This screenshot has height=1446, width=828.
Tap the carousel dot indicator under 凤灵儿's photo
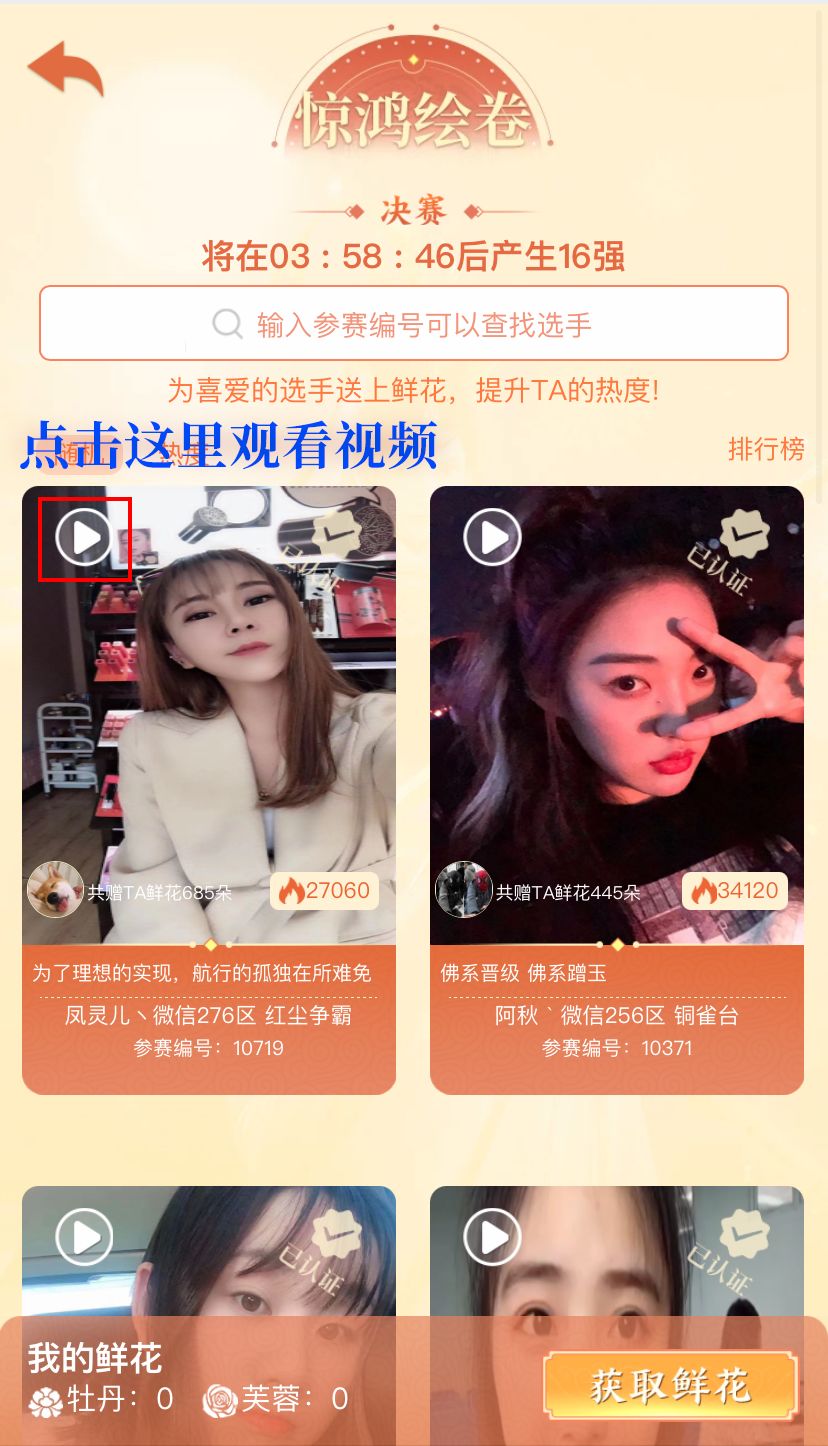point(208,944)
